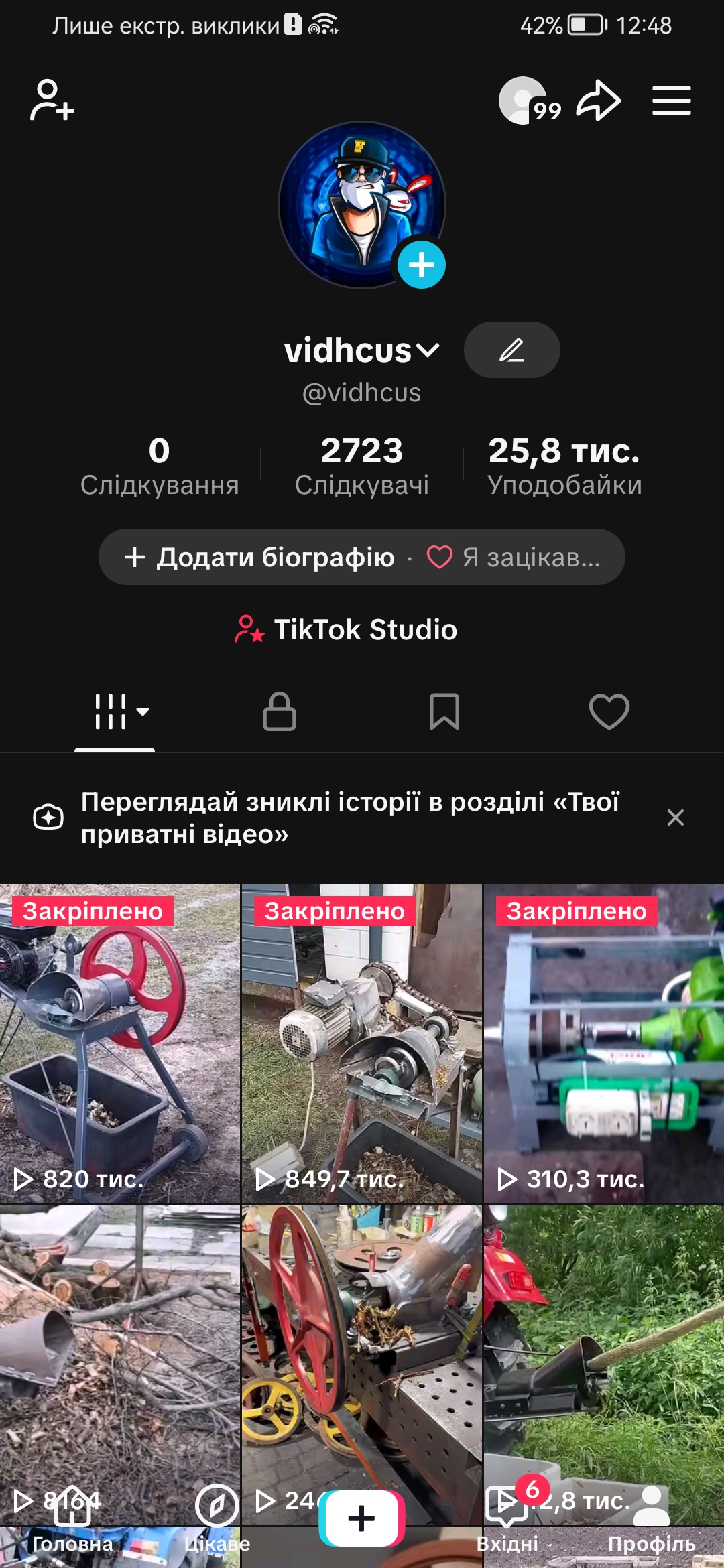Share the profile via arrow icon
The image size is (724, 1568).
[599, 101]
